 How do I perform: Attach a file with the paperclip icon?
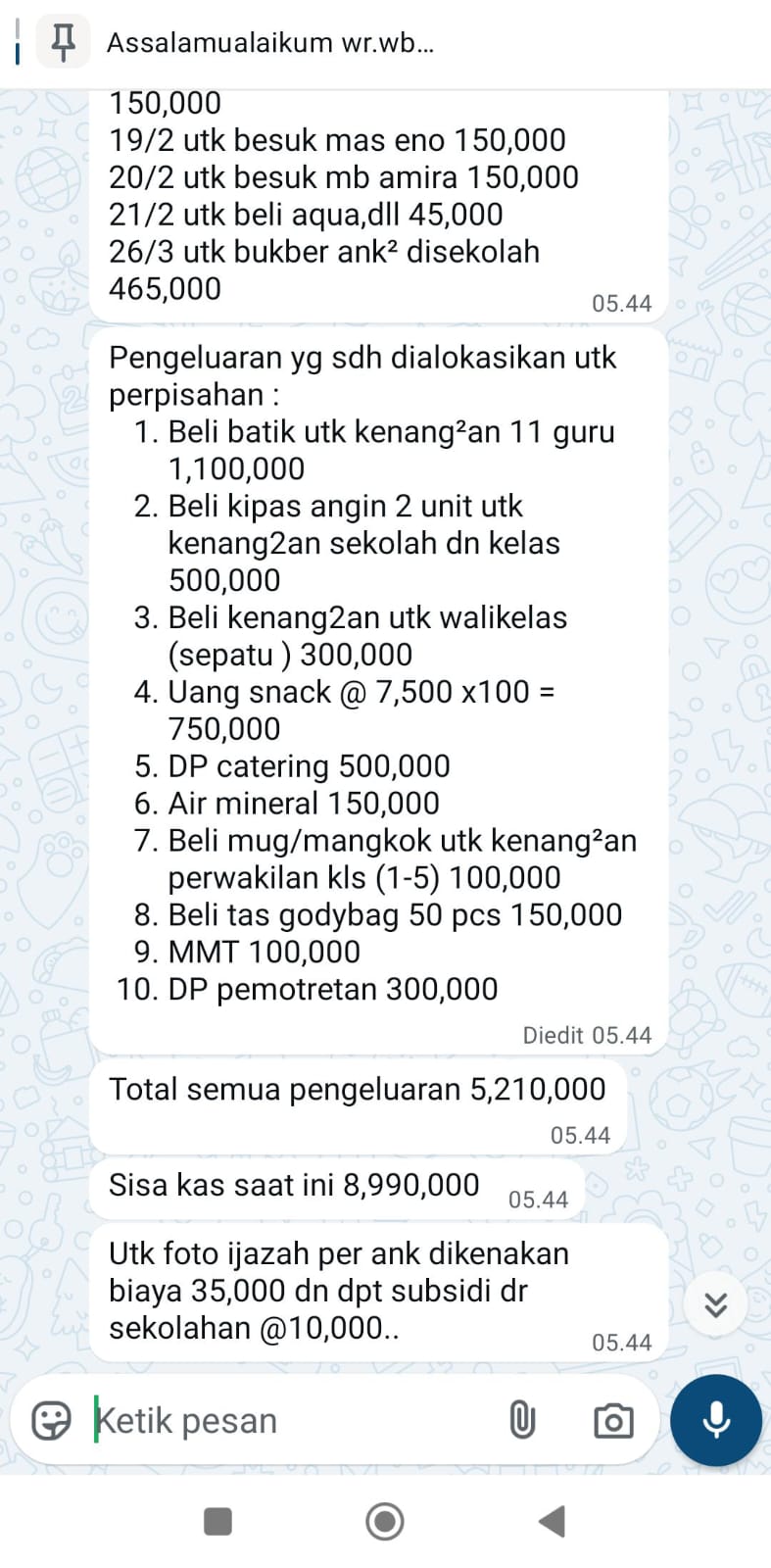(x=522, y=1420)
